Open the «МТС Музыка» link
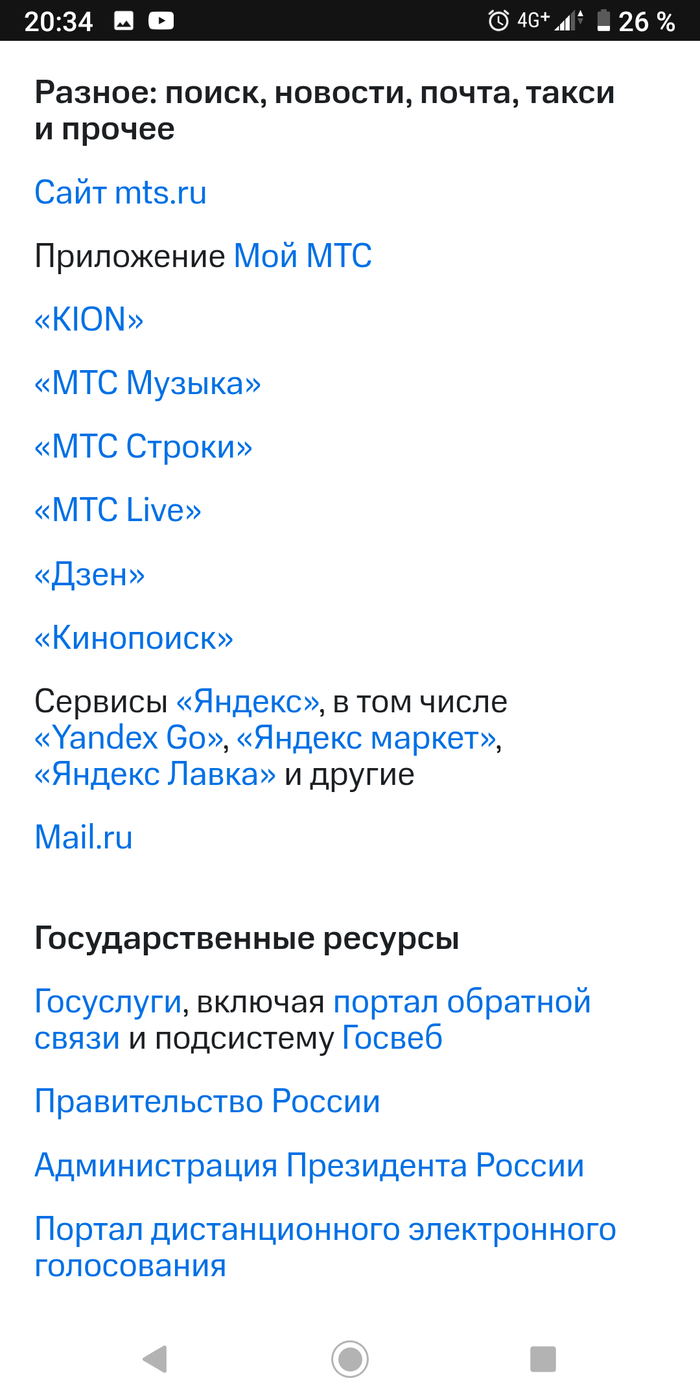The height and width of the screenshot is (1400, 700). pos(147,383)
